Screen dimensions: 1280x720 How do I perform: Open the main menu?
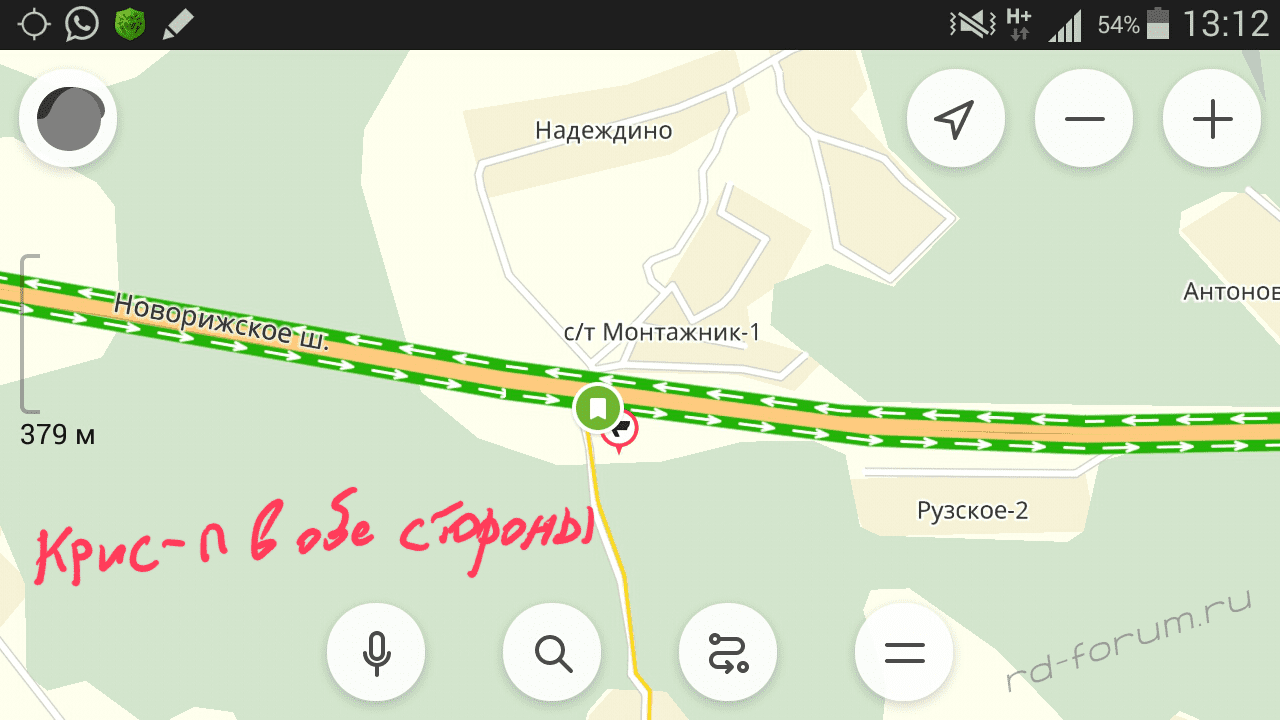[x=904, y=653]
